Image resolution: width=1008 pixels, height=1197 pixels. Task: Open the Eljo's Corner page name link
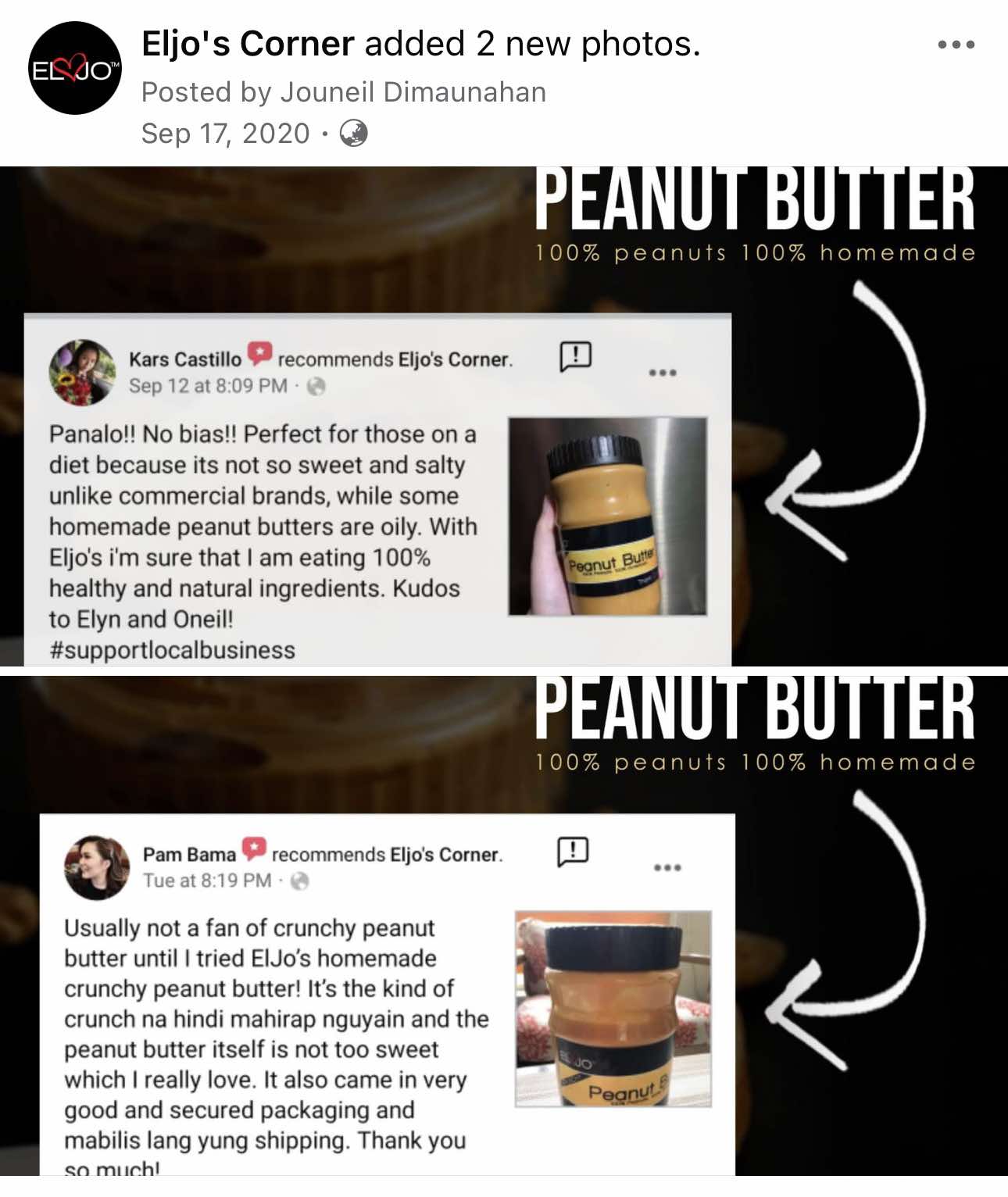248,44
